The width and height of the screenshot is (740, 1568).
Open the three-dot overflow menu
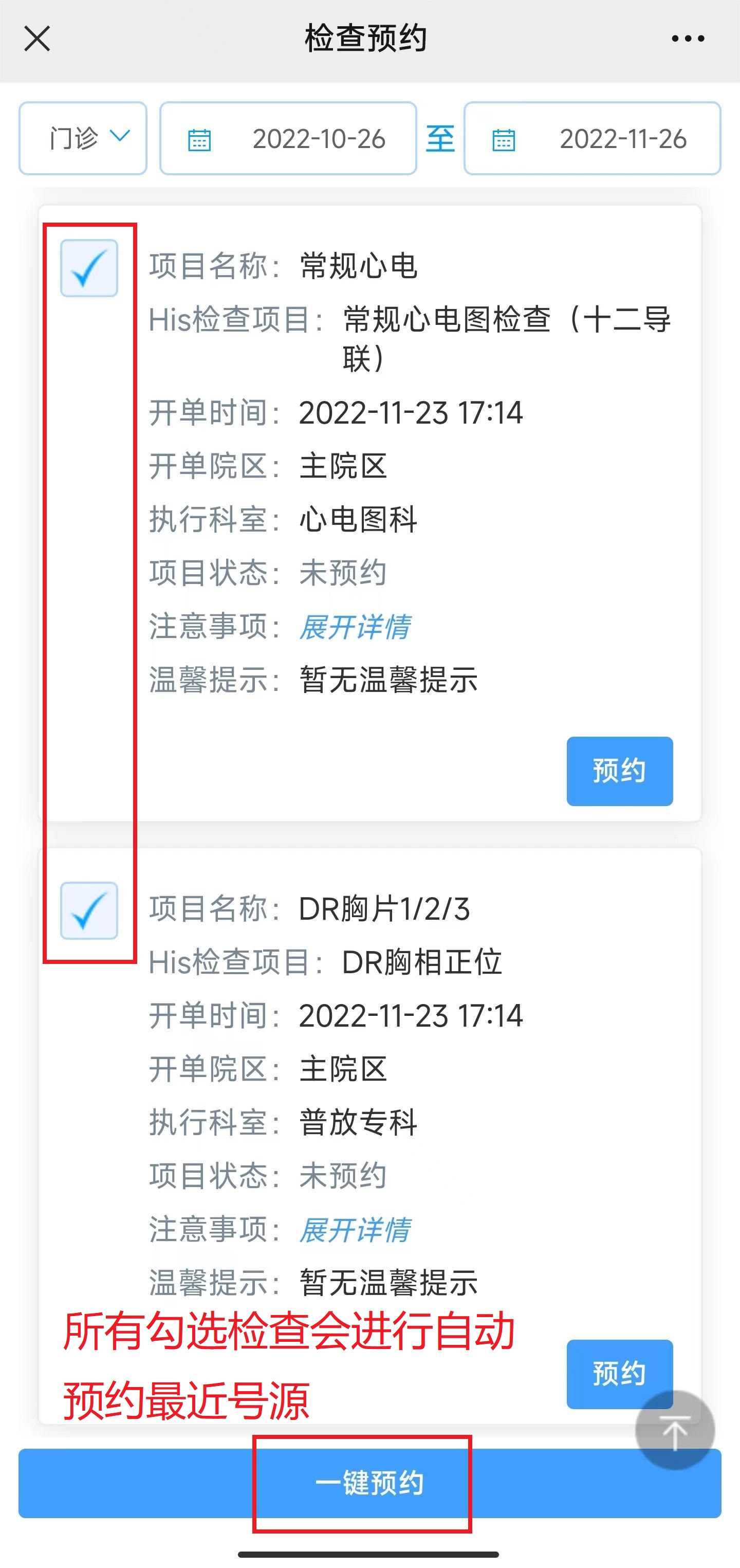[x=688, y=40]
